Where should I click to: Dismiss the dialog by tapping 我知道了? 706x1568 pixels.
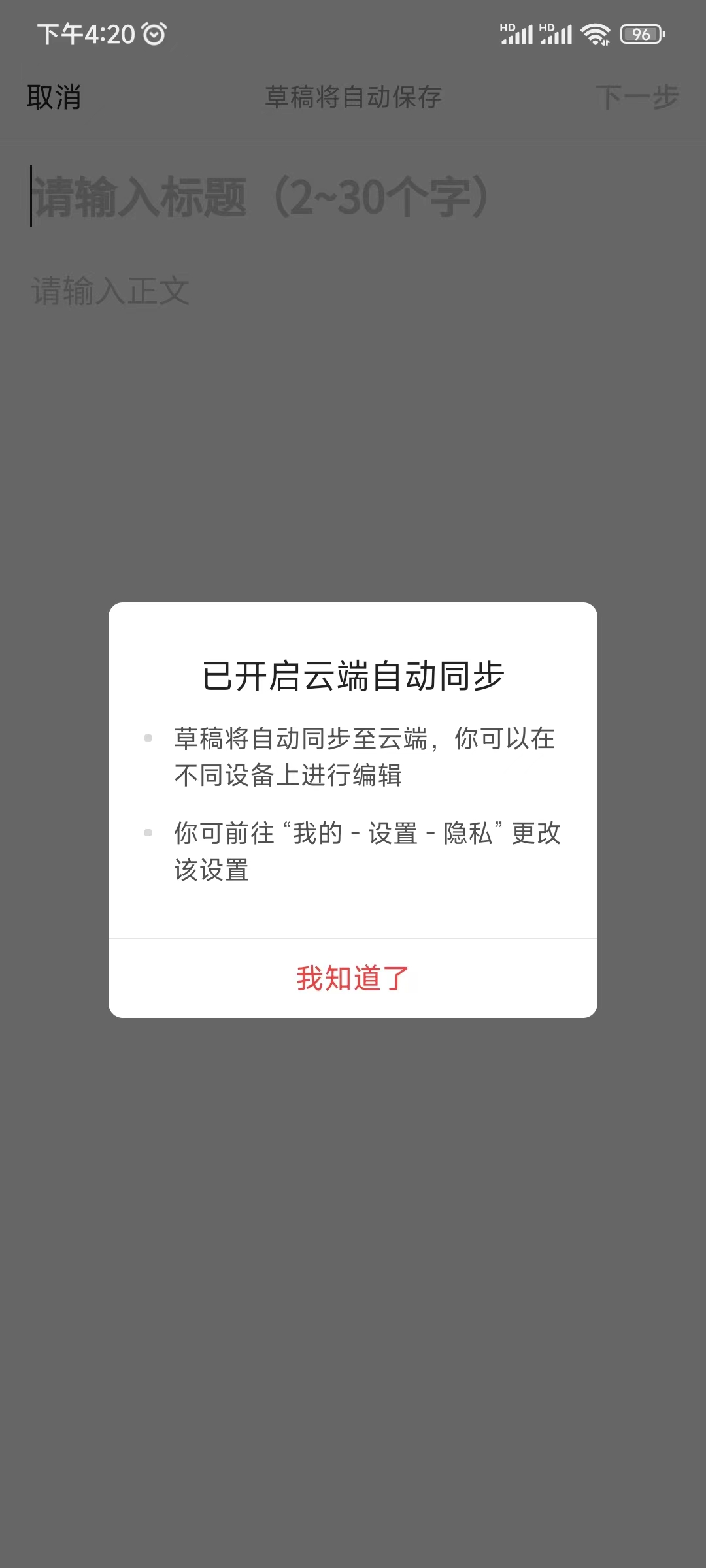tap(353, 977)
